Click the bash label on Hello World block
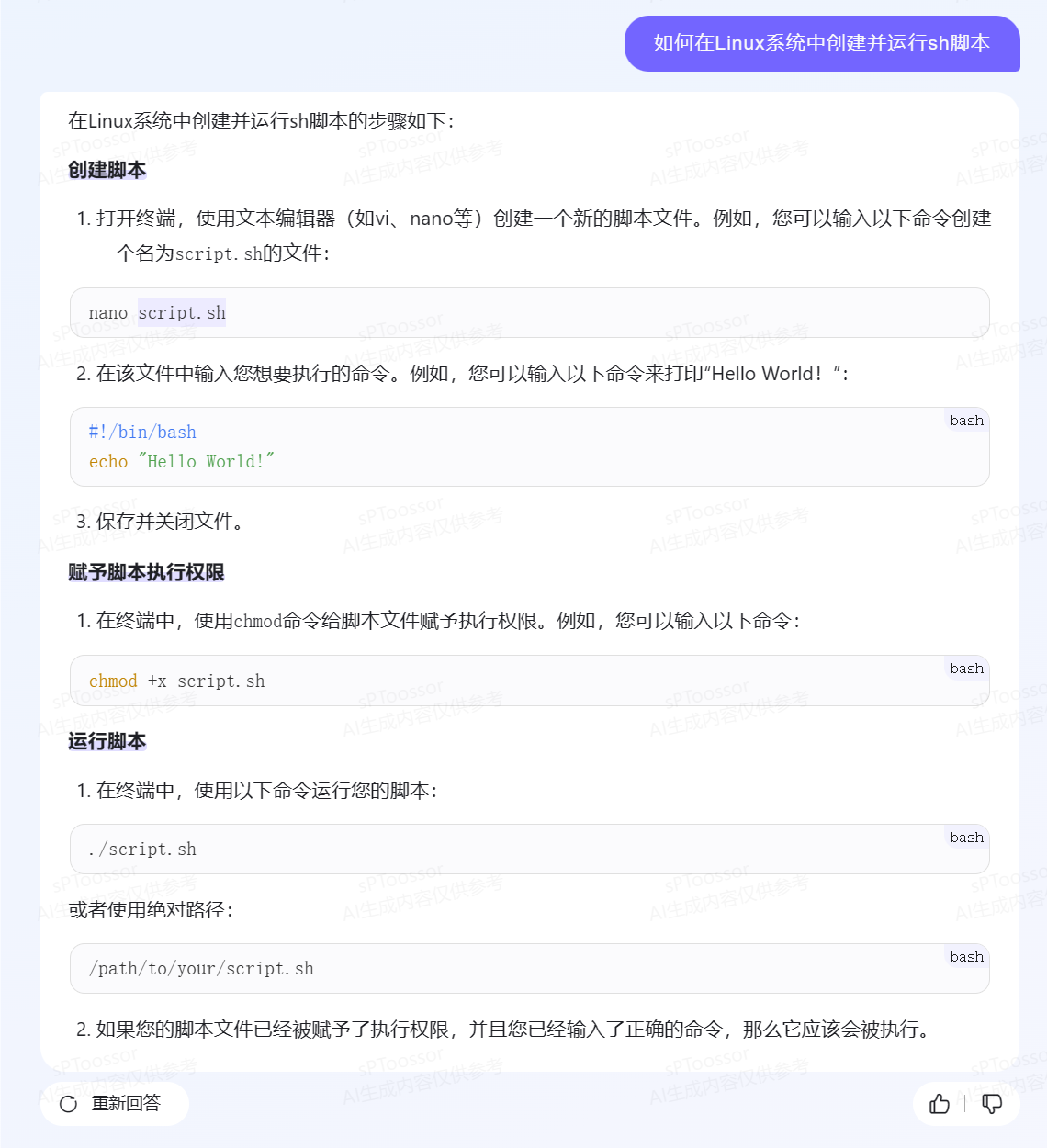This screenshot has width=1047, height=1148. [x=965, y=420]
